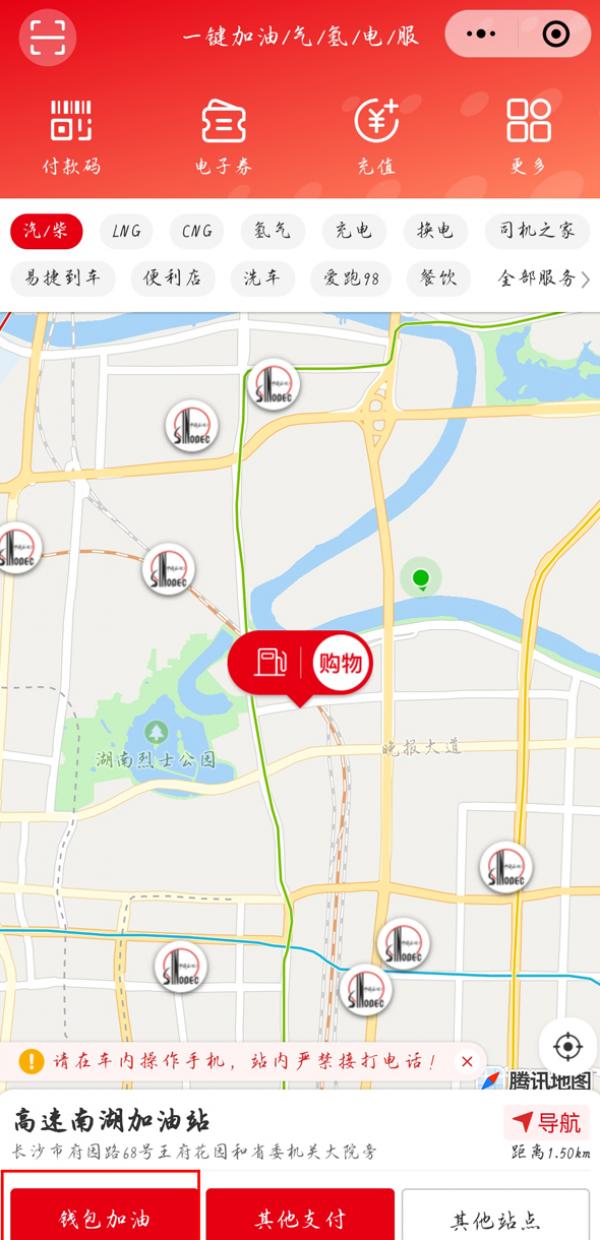This screenshot has height=1240, width=600.
Task: Start 导航 navigation to station
Action: pyautogui.click(x=546, y=1121)
